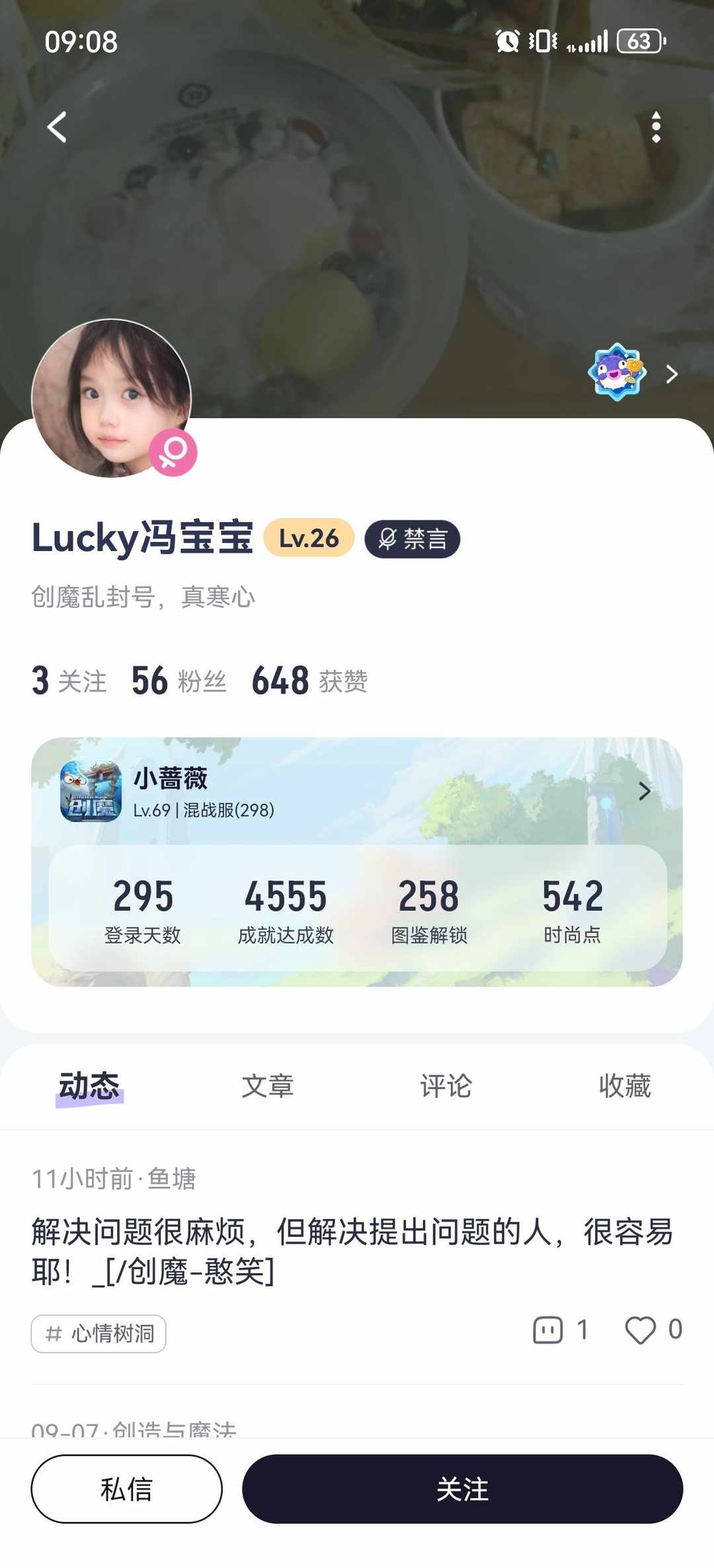Send a private message via 私信
Screen dimensions: 714x1568
click(126, 1489)
